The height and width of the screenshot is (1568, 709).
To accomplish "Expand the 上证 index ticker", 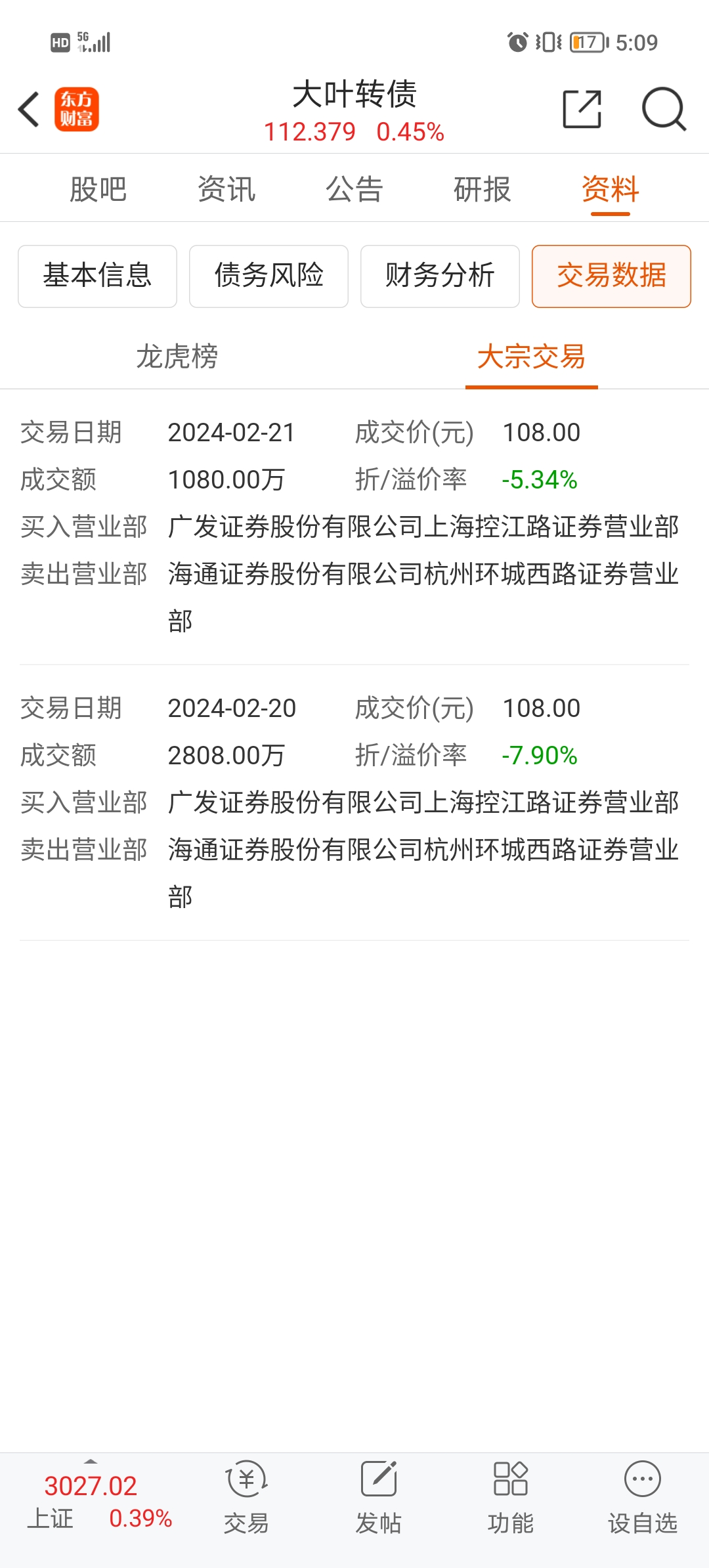I will [x=92, y=1501].
